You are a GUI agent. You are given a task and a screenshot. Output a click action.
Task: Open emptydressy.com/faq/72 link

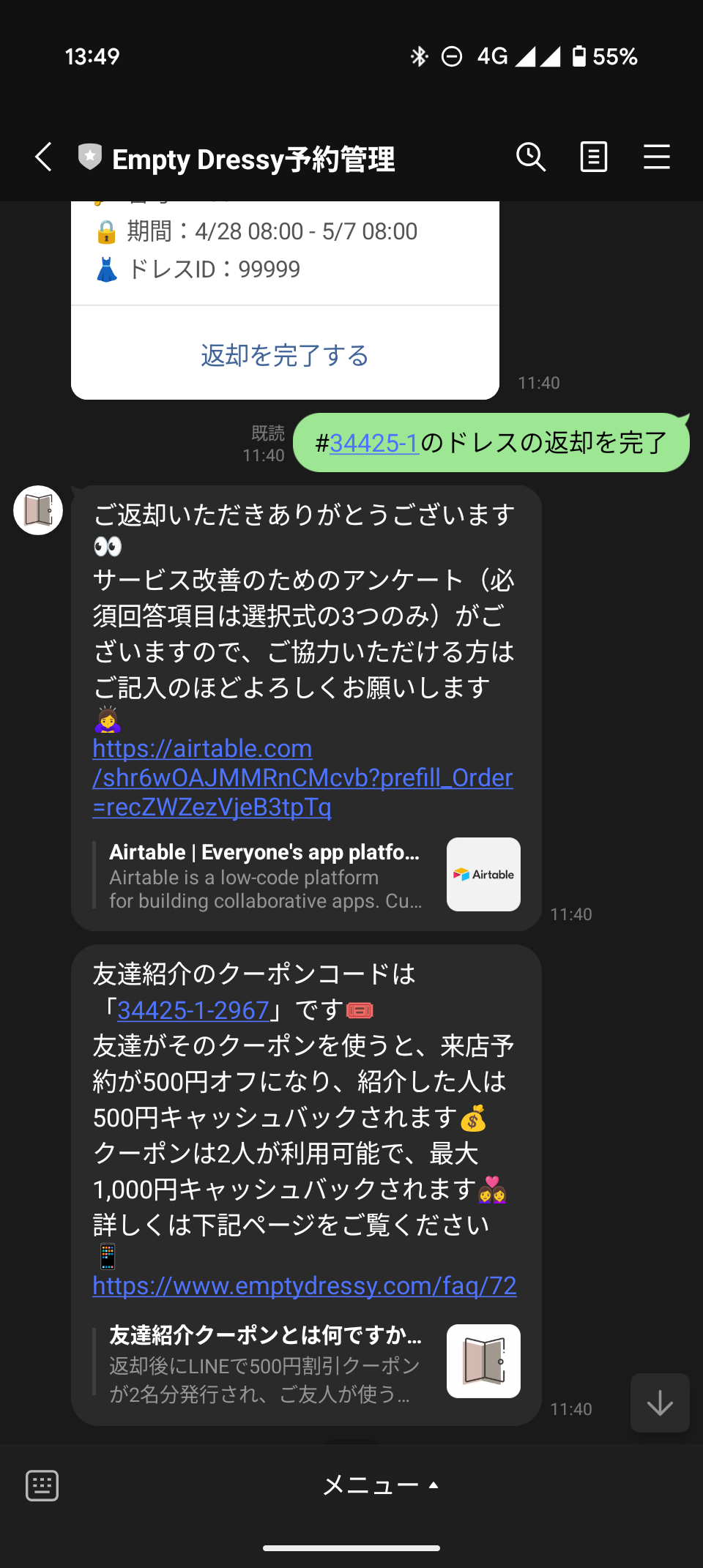pyautogui.click(x=305, y=1285)
